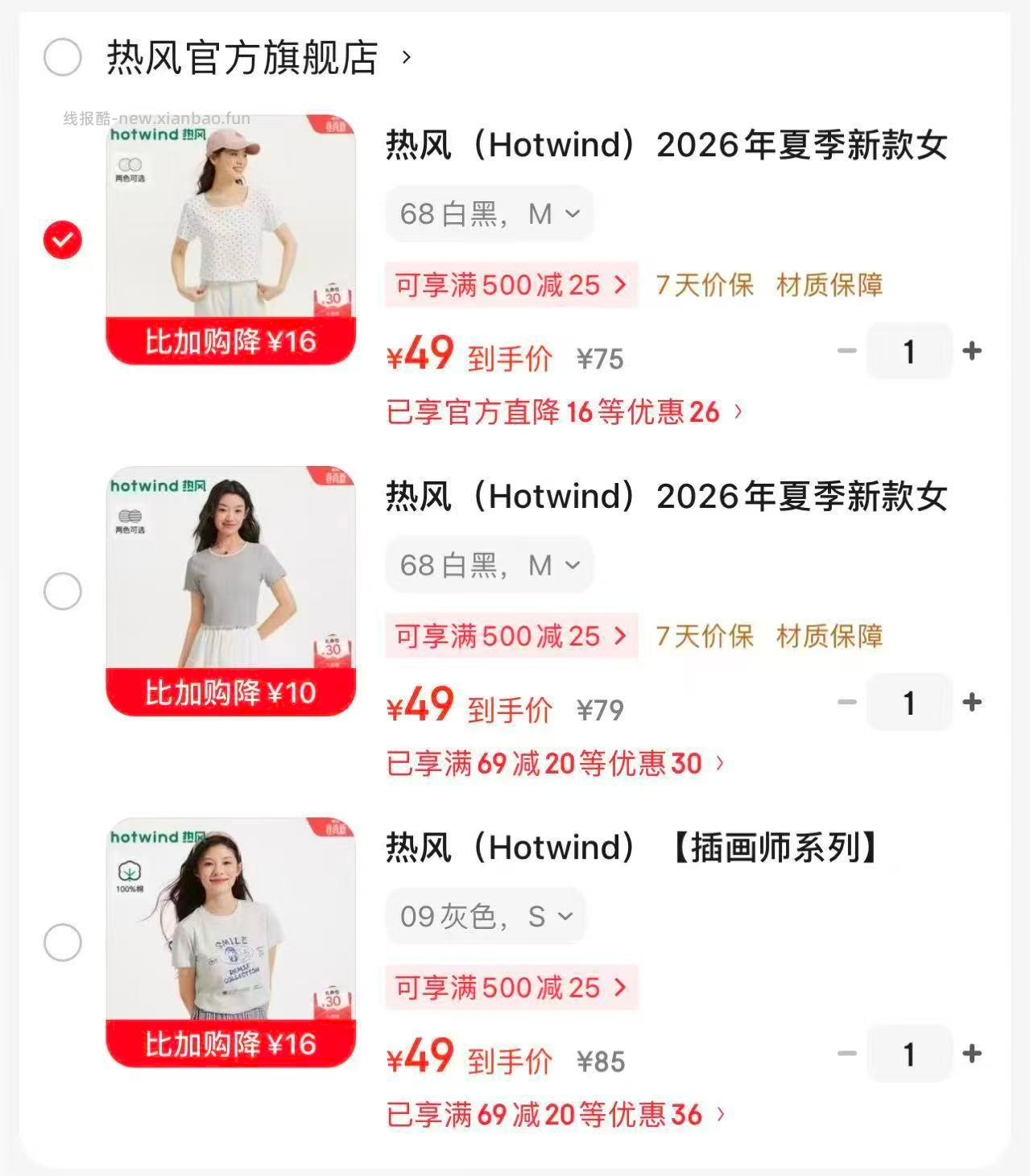Screen dimensions: 1030x1176
Task: Decrease quantity of the gray t-shirt
Action: coord(845,702)
